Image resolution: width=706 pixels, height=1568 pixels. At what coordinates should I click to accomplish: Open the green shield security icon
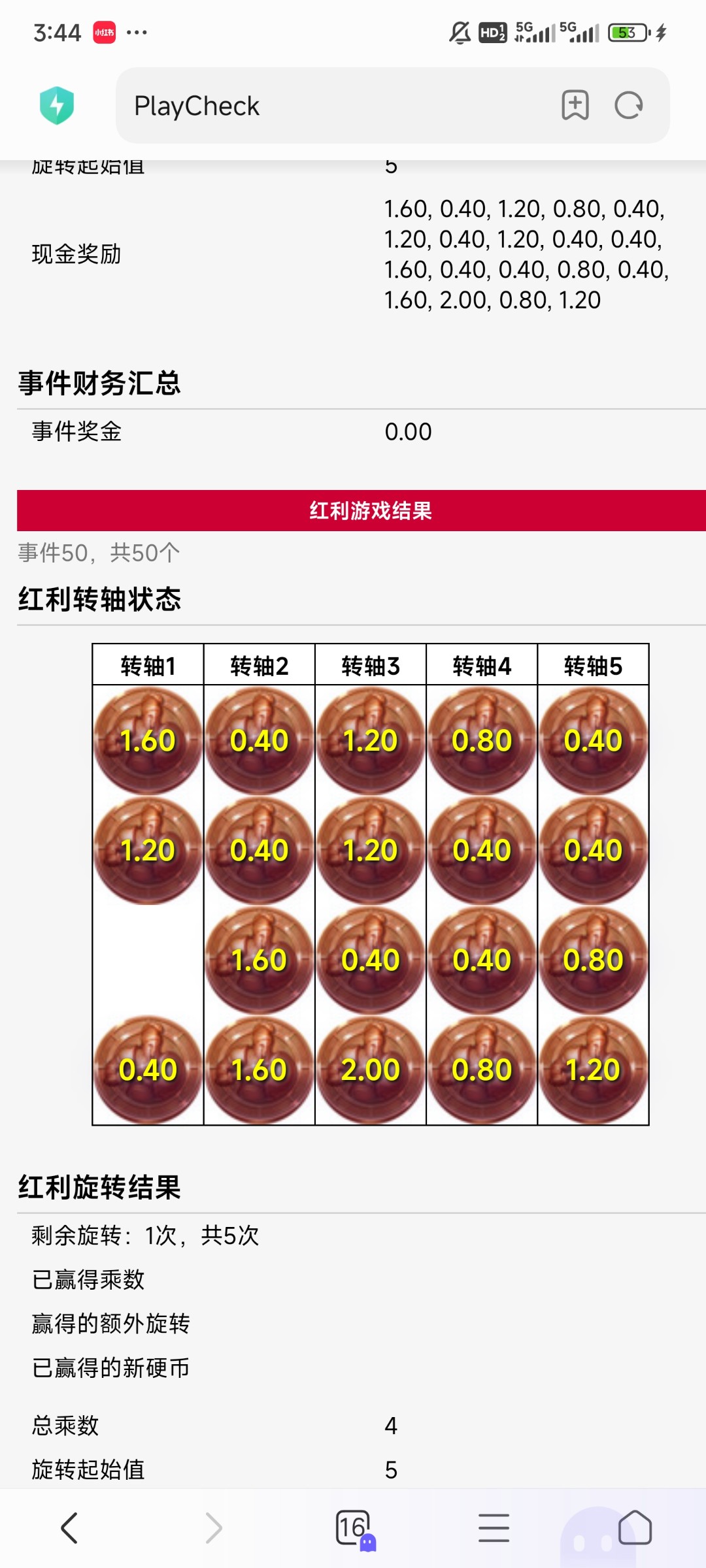(57, 105)
